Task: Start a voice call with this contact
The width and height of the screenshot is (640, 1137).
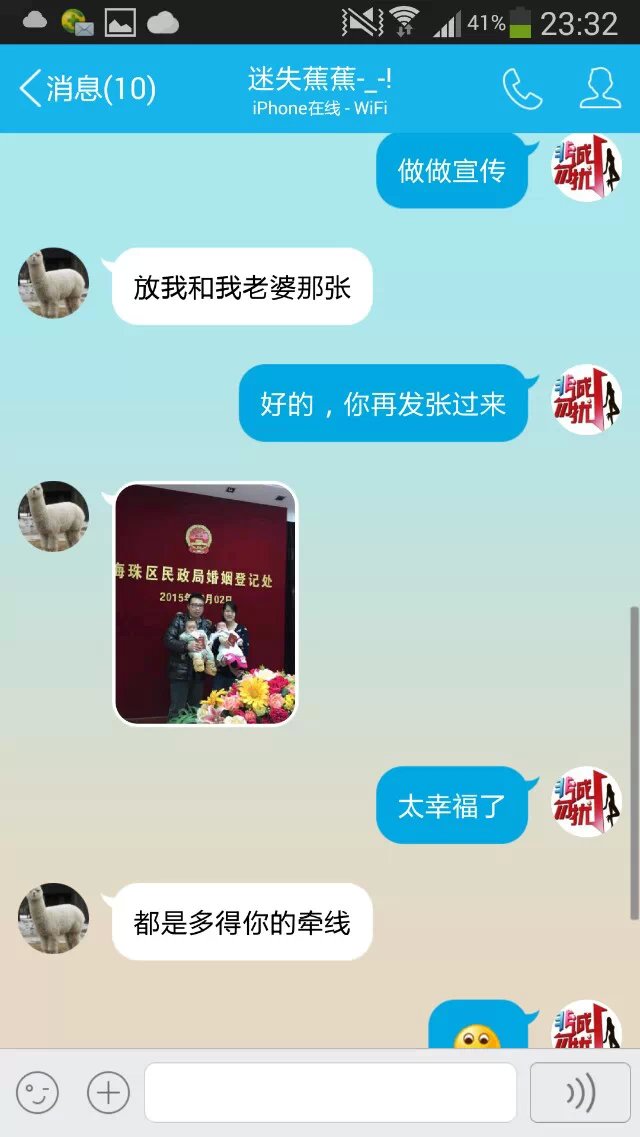Action: (522, 89)
